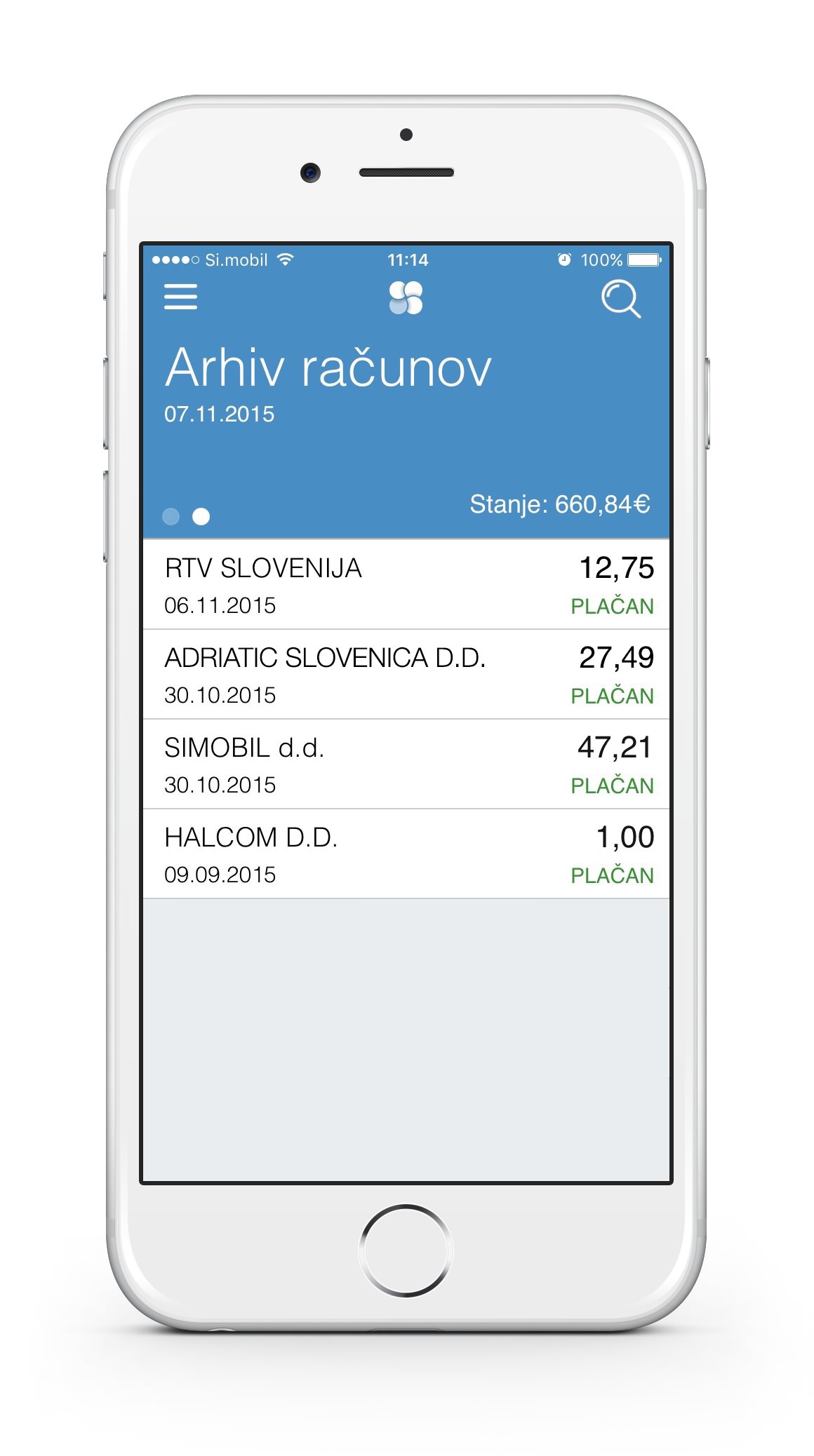Open the ADRIATIC SLOVENICA D.D. bill
This screenshot has height=1456, width=814.
(x=406, y=675)
